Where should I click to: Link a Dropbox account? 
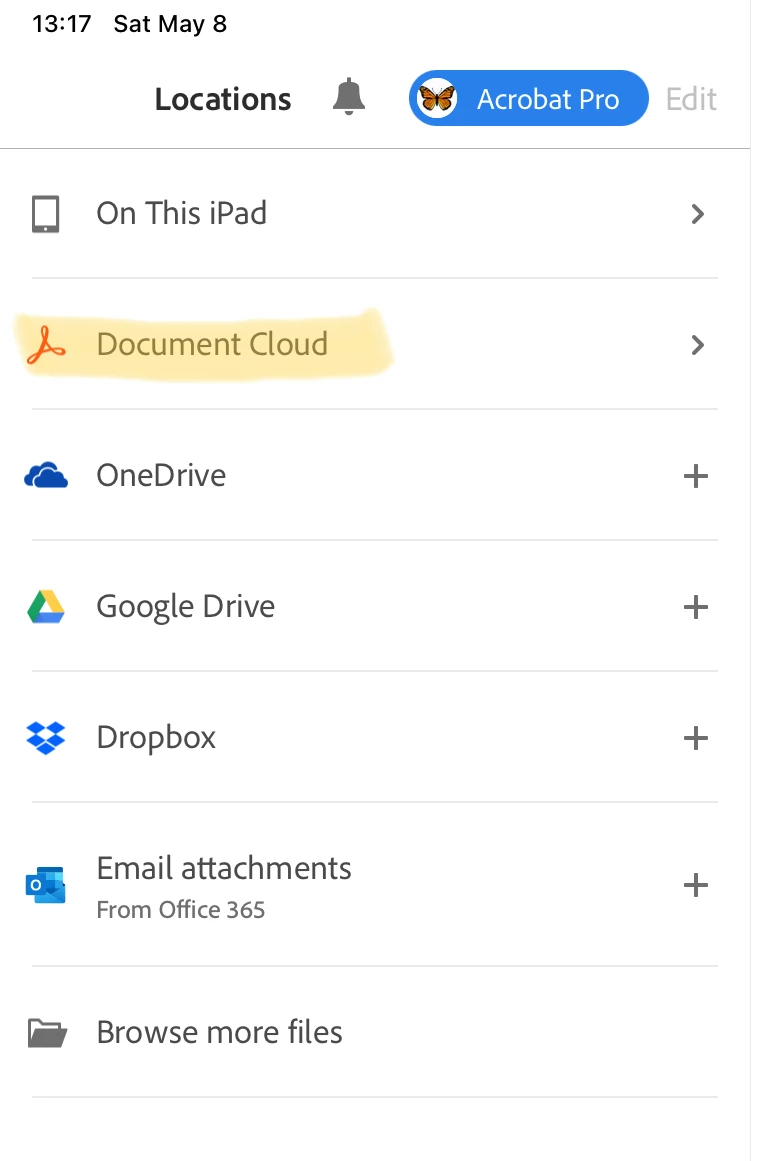[x=695, y=738]
